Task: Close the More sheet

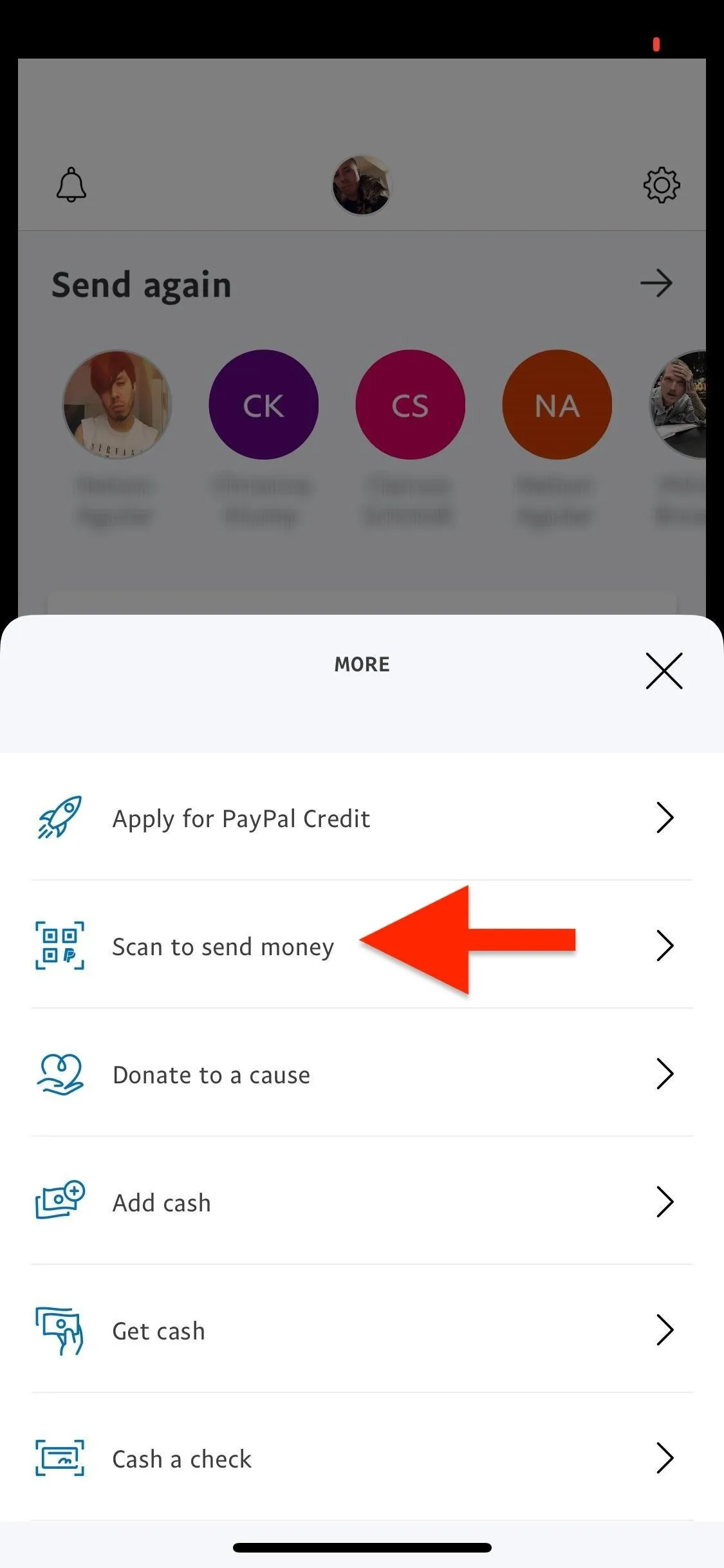Action: pyautogui.click(x=664, y=671)
